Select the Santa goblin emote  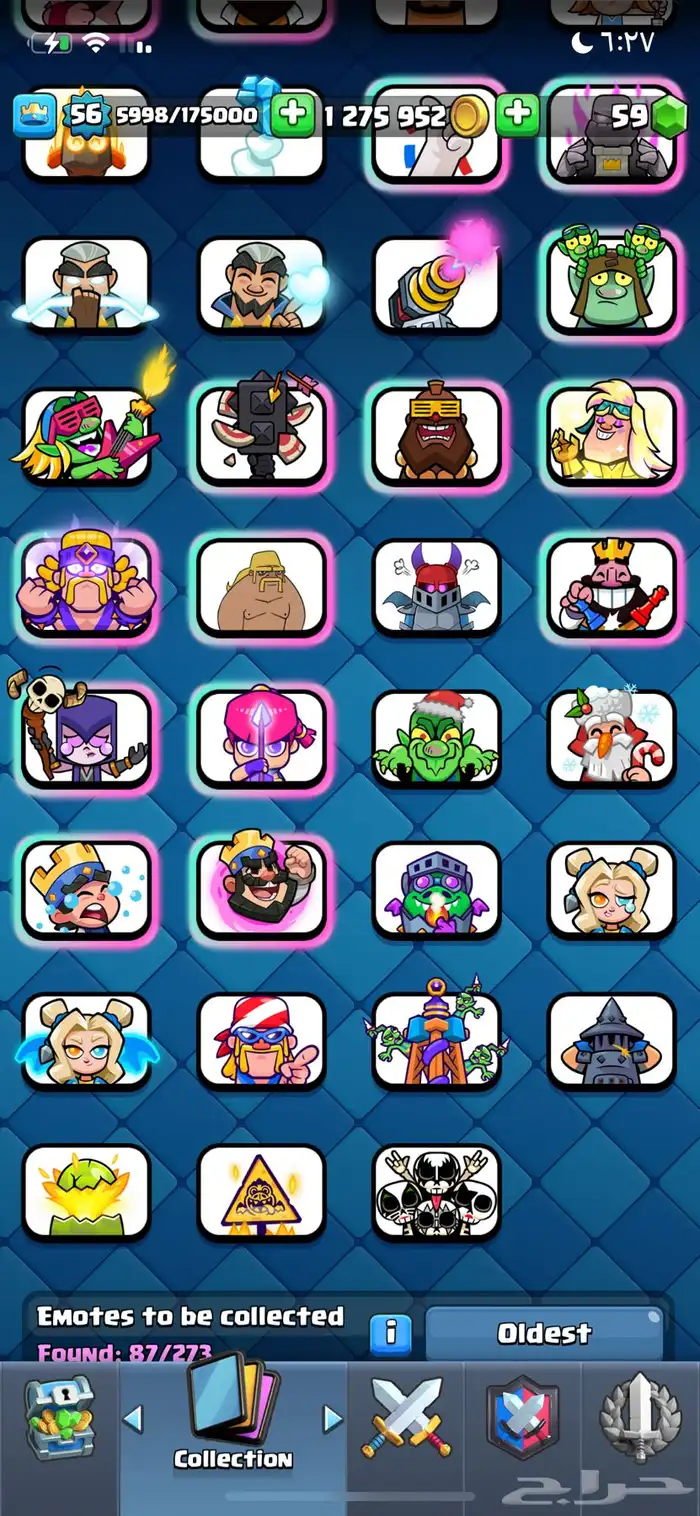click(x=436, y=738)
